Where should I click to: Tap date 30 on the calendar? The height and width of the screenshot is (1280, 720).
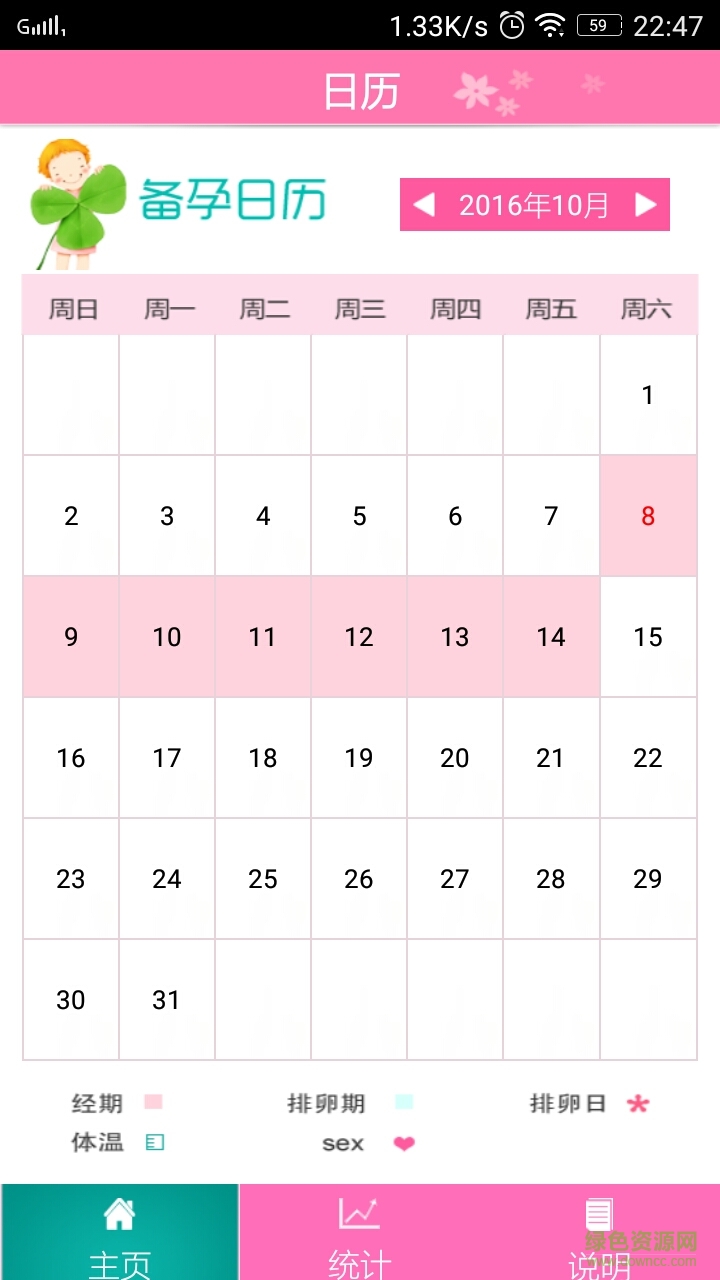(71, 1000)
